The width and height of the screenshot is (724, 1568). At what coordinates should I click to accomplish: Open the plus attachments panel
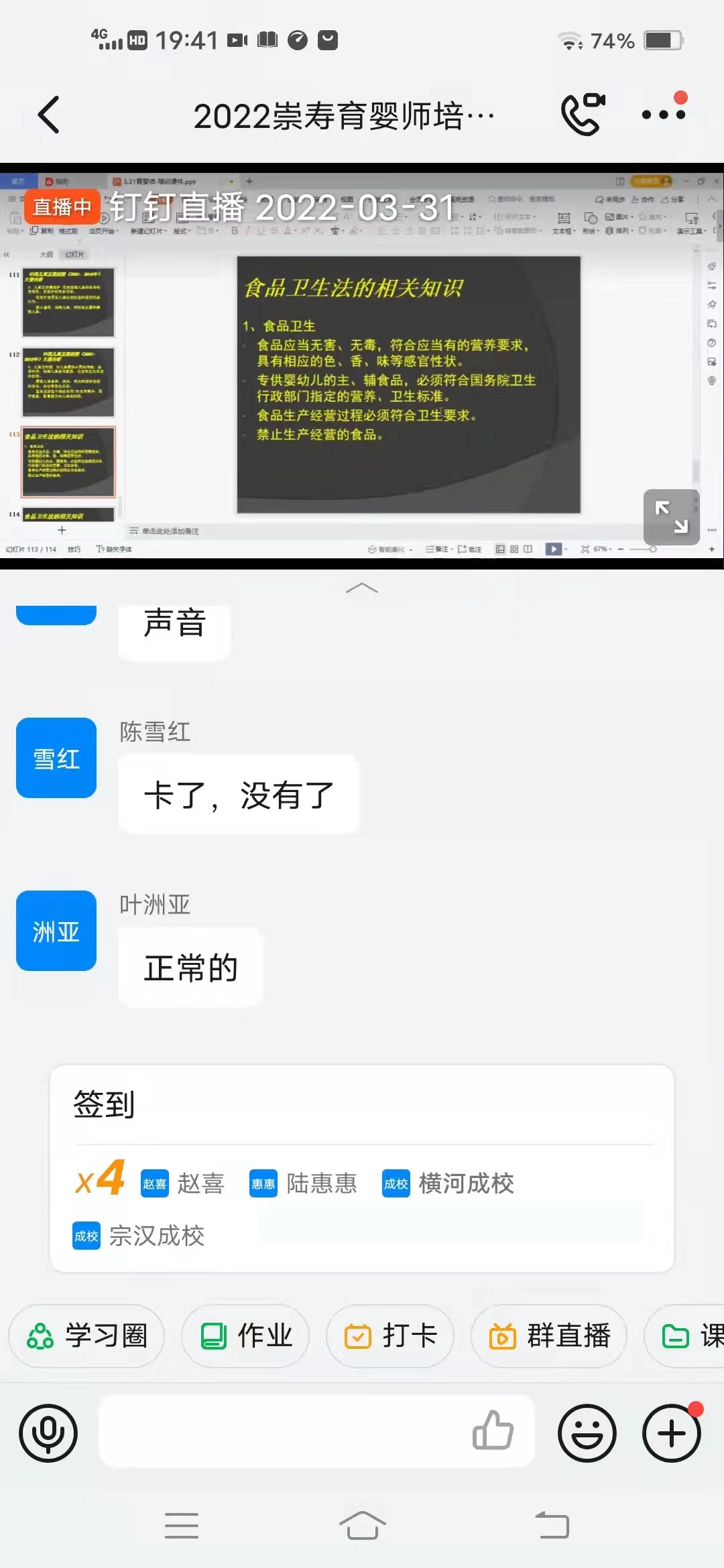coord(672,1433)
